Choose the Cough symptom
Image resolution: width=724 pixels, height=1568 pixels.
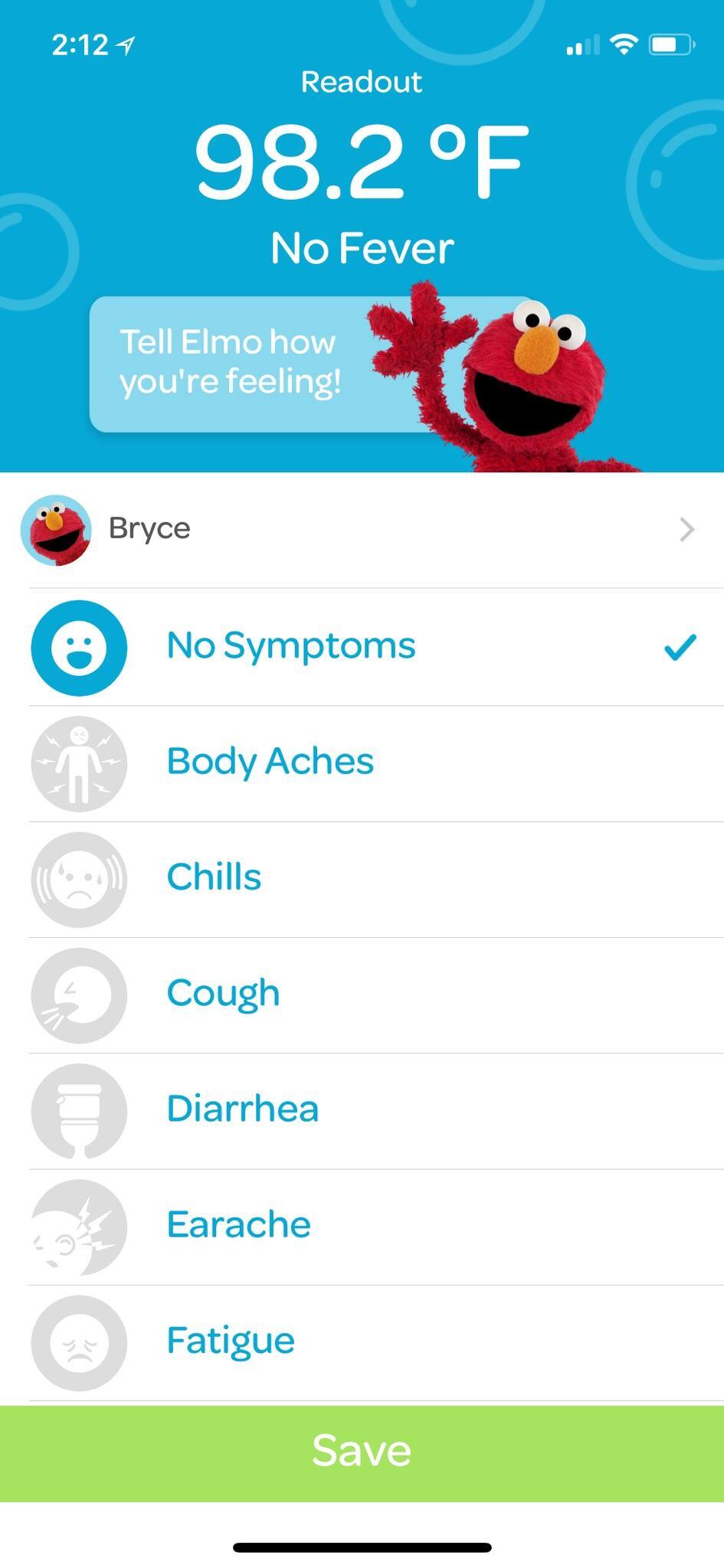360,994
